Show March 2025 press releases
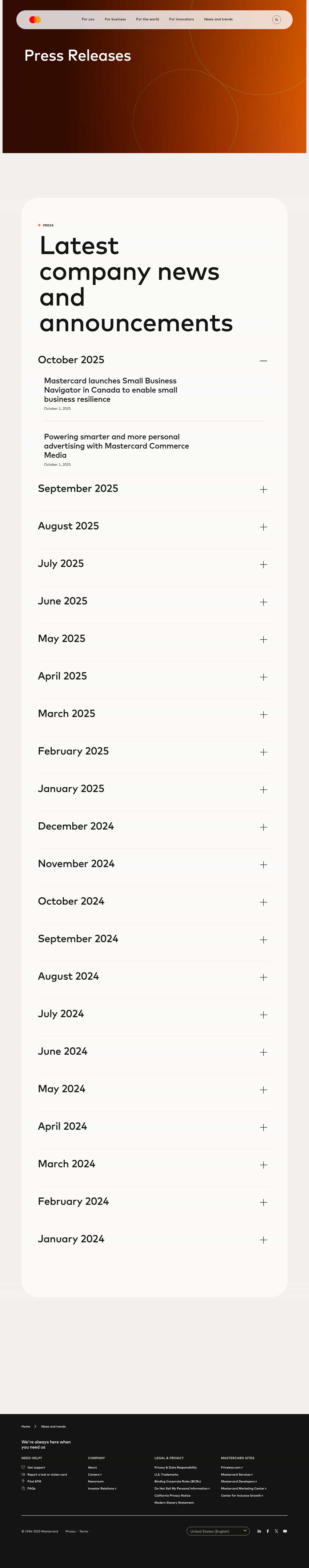309x1568 pixels. tap(263, 715)
